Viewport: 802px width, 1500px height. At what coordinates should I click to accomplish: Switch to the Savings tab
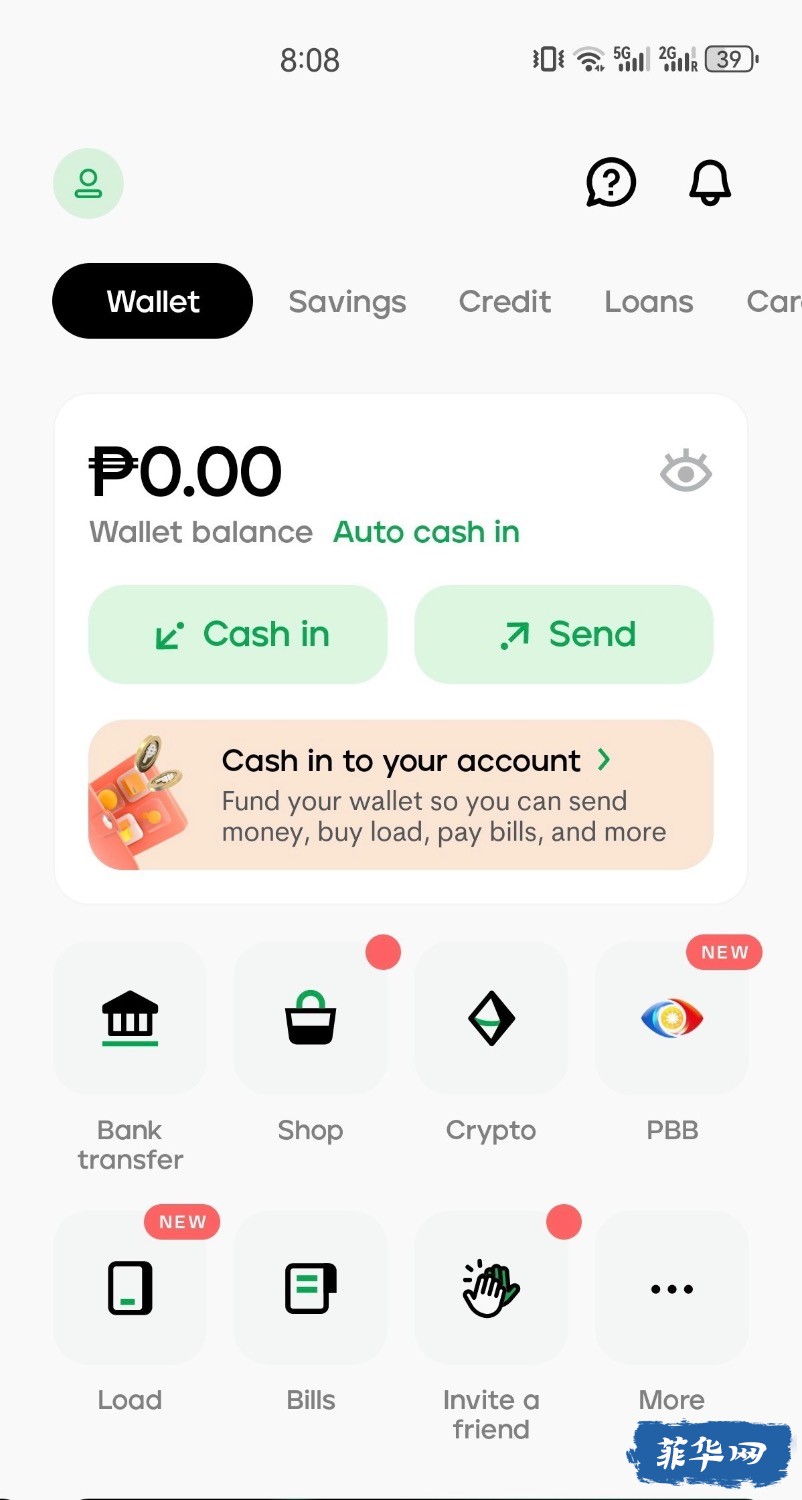pyautogui.click(x=347, y=302)
